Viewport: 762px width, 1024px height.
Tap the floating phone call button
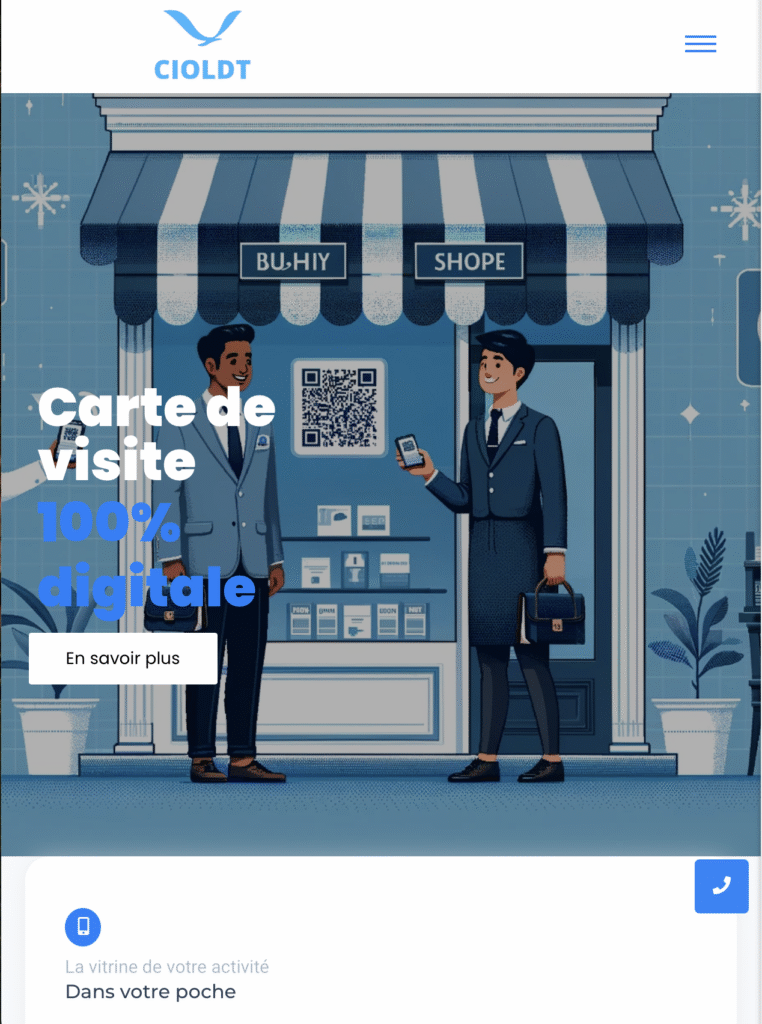coord(721,886)
